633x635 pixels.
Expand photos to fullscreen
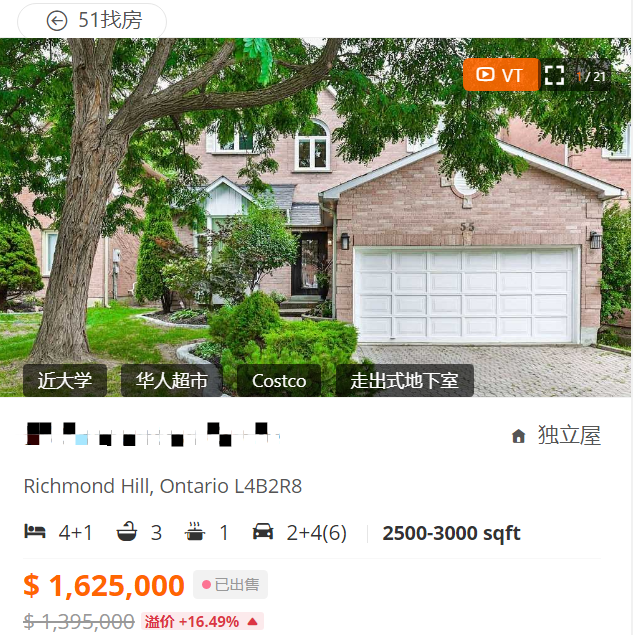[555, 75]
